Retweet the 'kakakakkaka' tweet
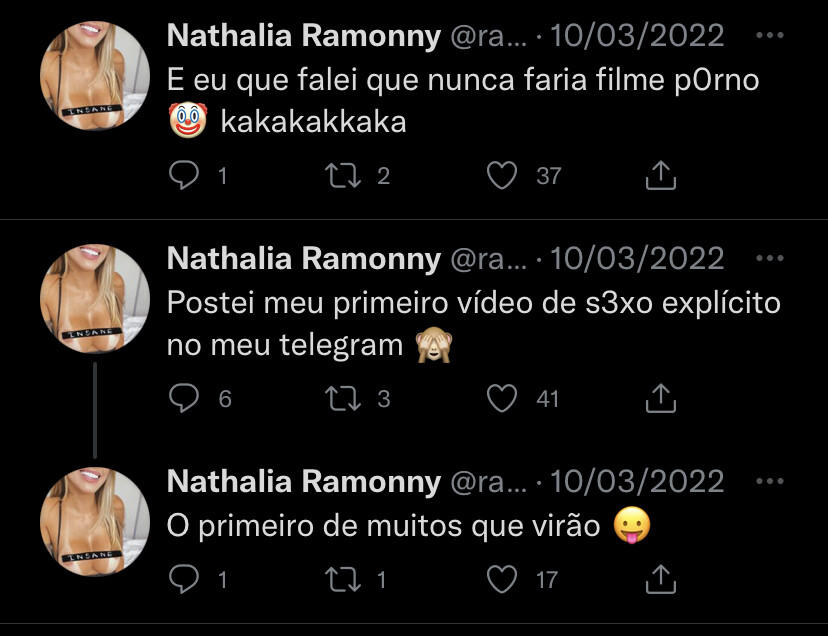828x636 pixels. [343, 176]
